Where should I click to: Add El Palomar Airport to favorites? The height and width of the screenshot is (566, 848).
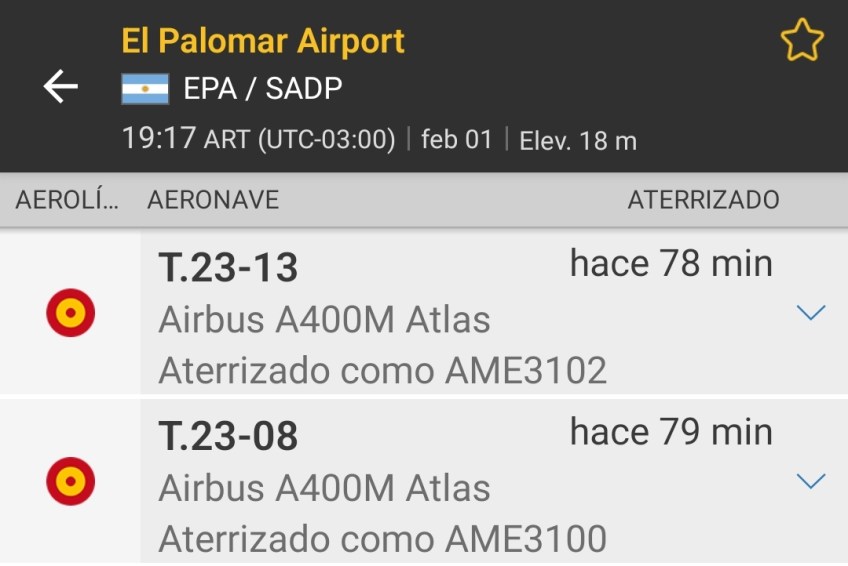pos(801,42)
